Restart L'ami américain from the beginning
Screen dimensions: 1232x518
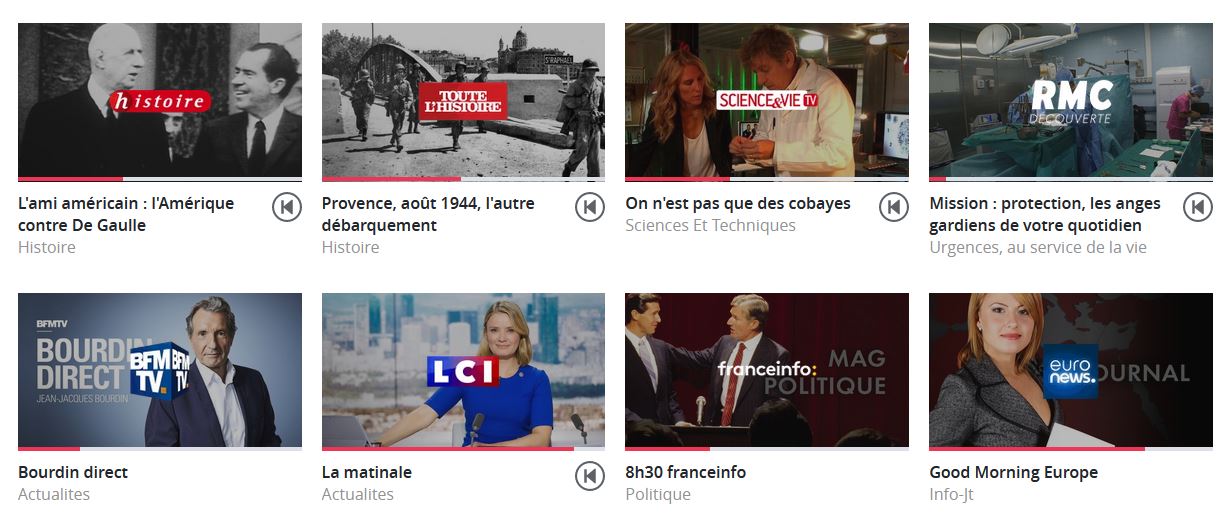[287, 207]
